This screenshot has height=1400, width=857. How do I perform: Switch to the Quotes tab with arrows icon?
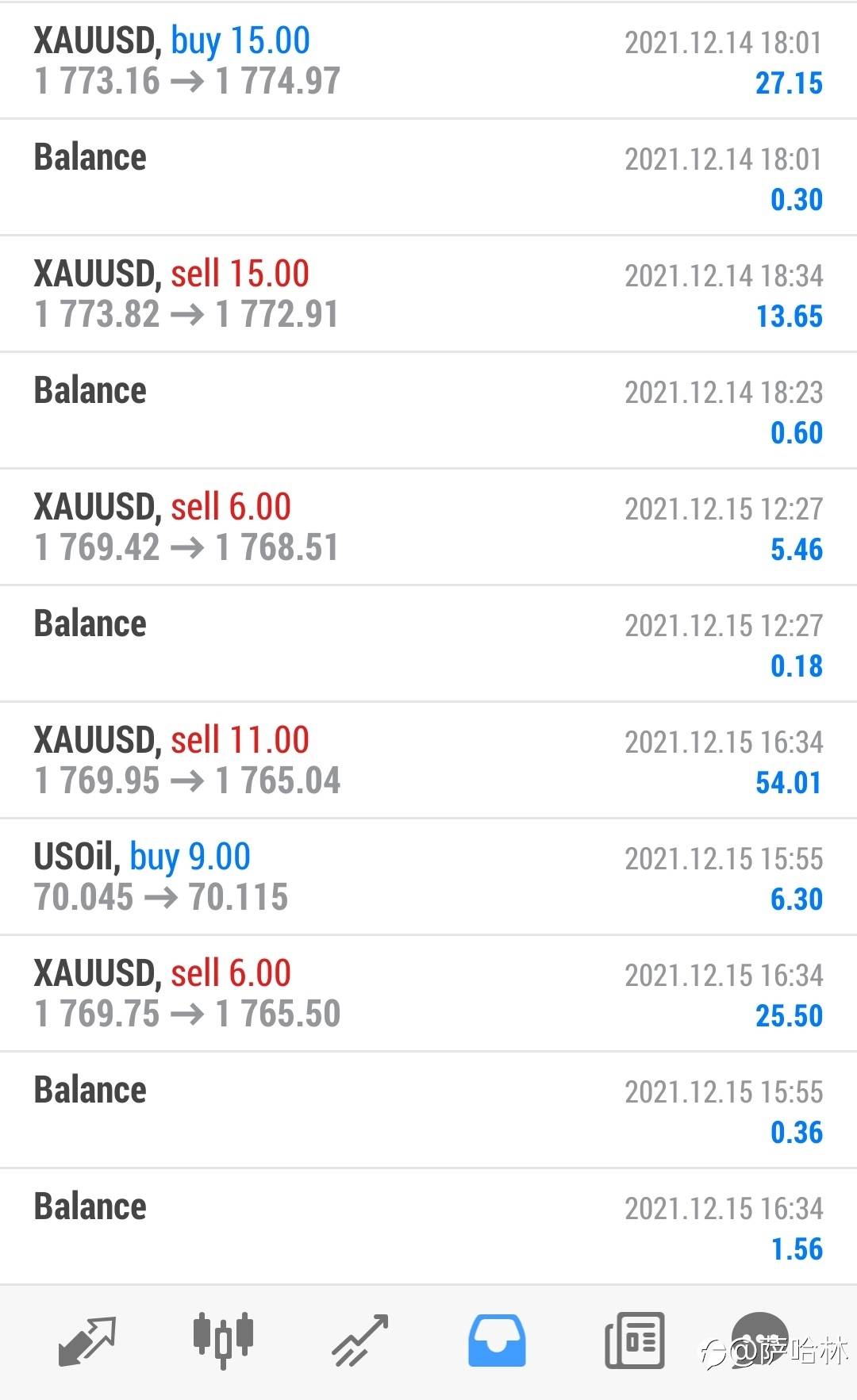[87, 1341]
